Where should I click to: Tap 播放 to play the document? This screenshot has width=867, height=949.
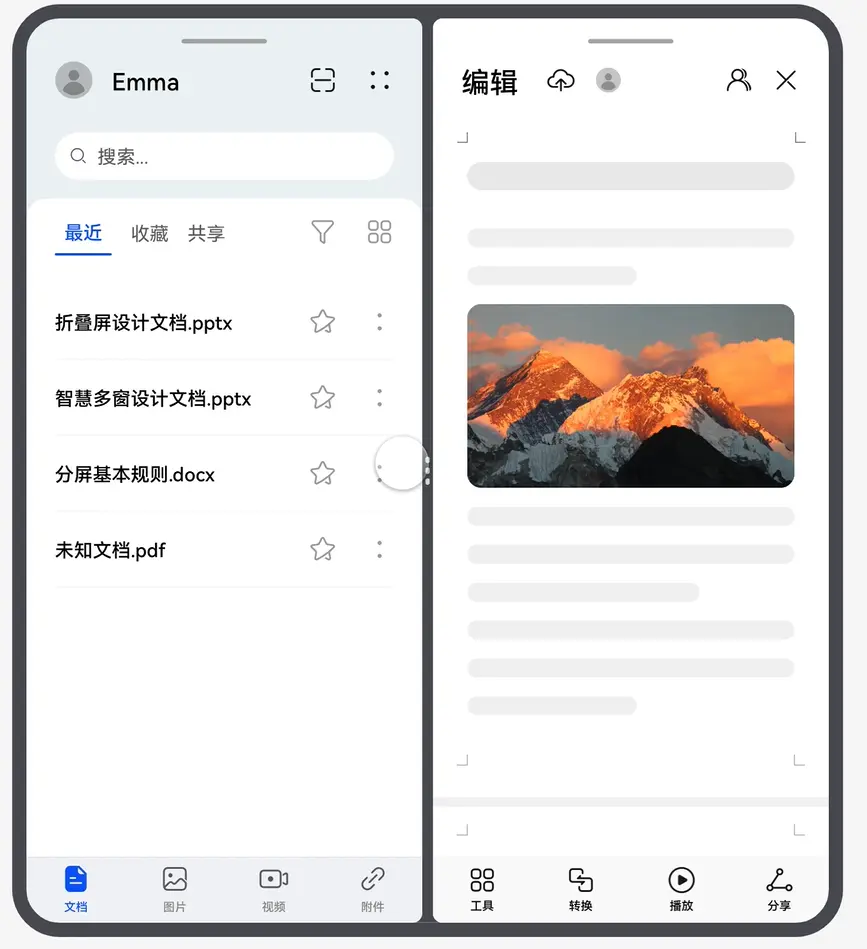tap(681, 888)
